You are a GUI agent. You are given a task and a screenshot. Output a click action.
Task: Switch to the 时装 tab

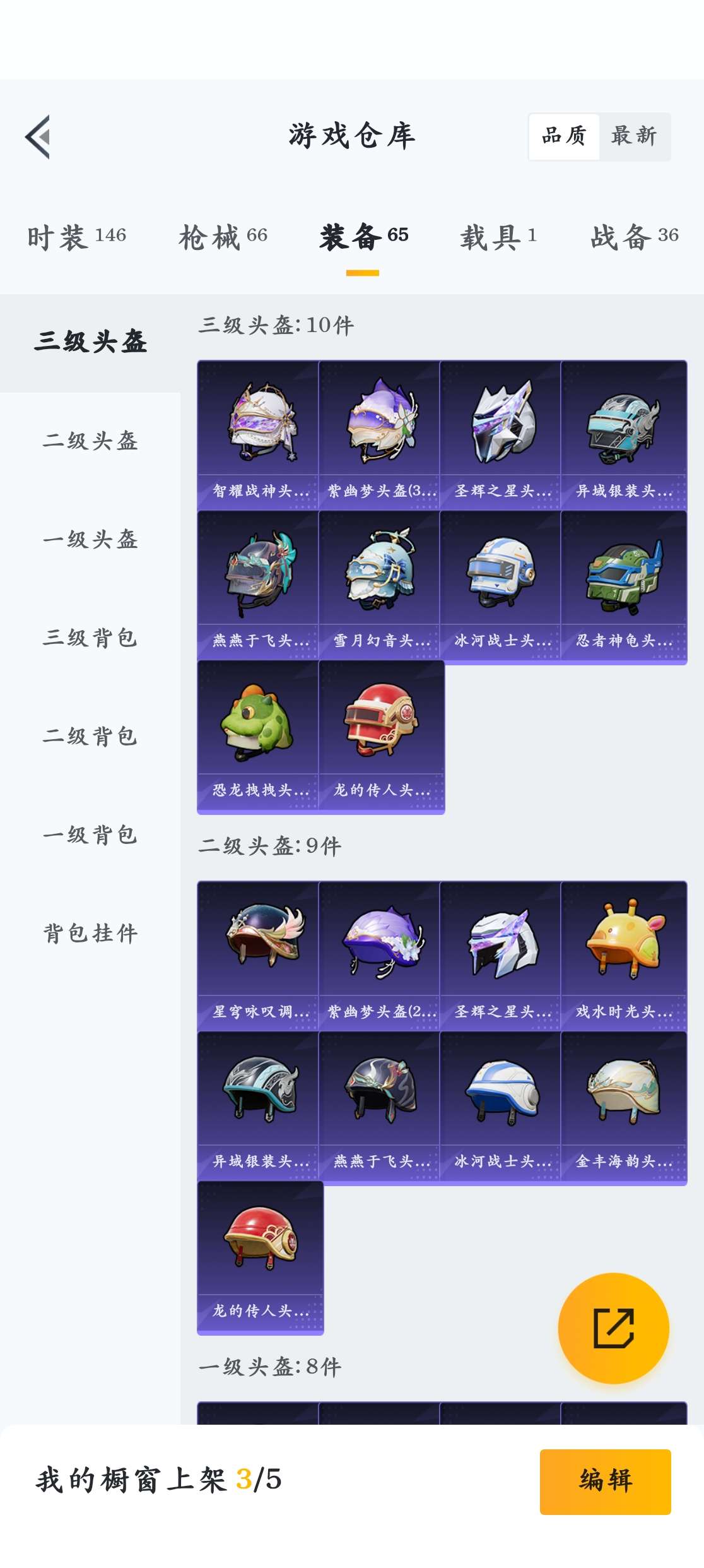76,237
